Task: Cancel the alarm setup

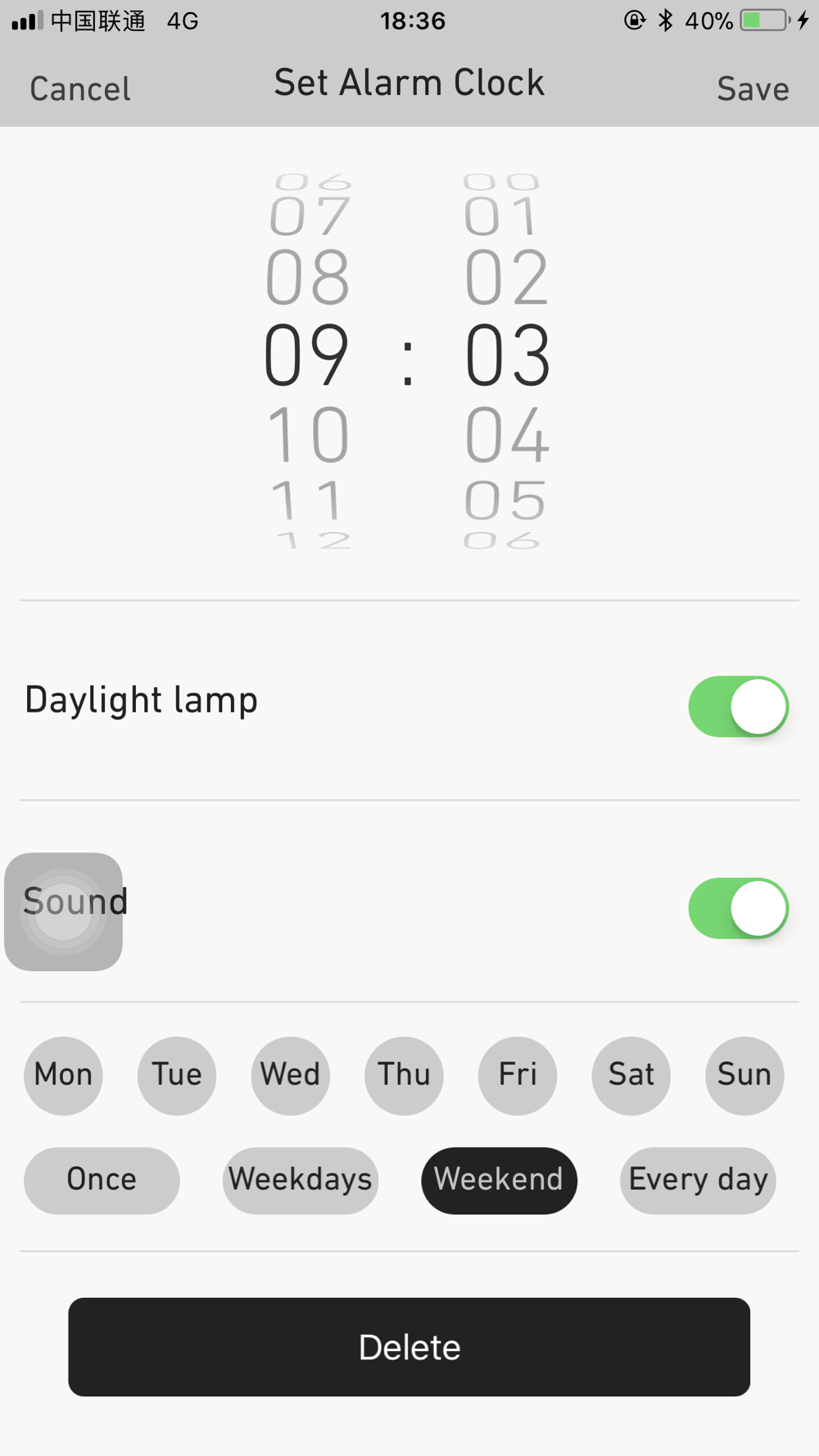Action: click(80, 88)
